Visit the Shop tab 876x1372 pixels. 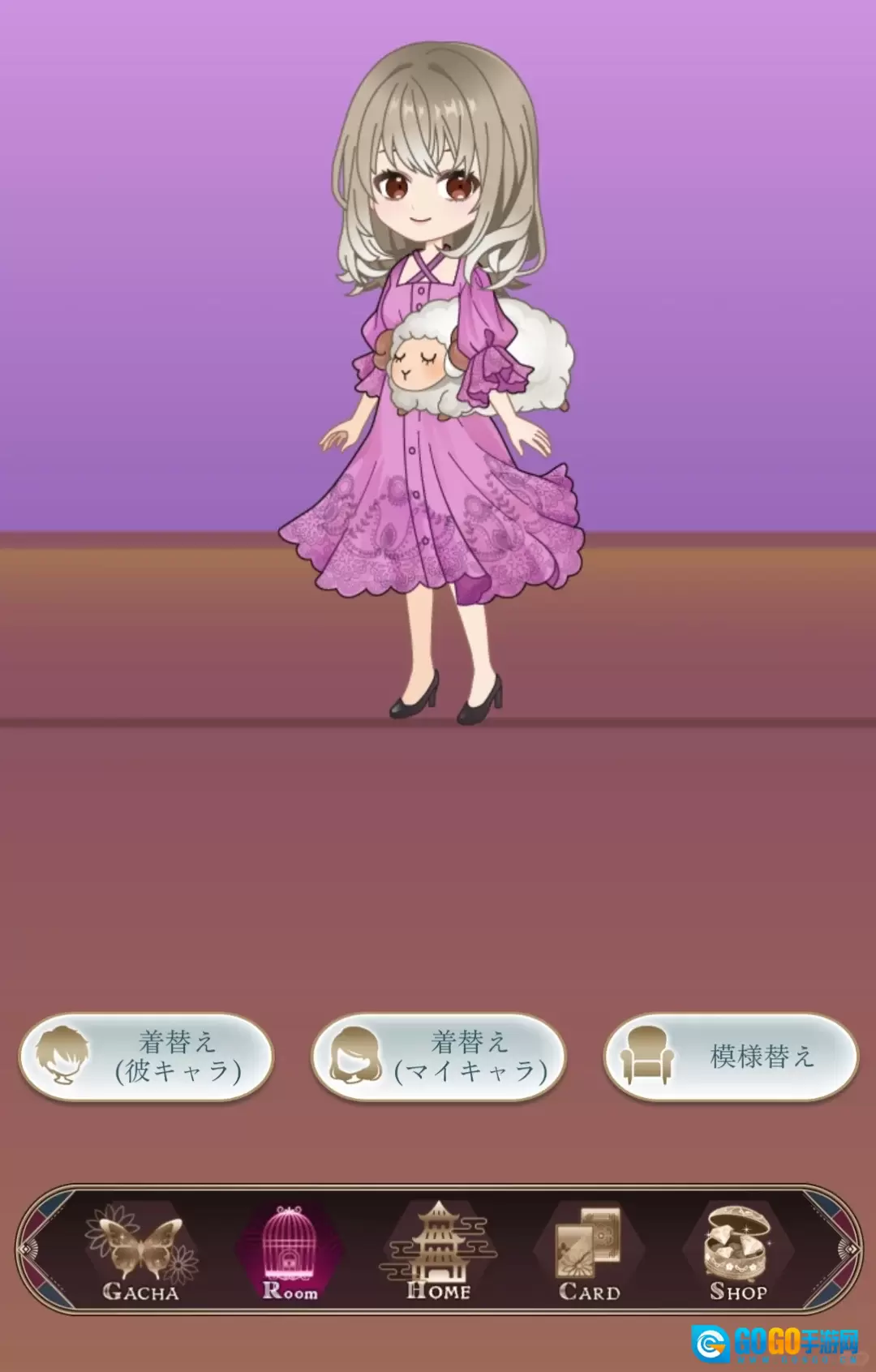pos(737,1254)
